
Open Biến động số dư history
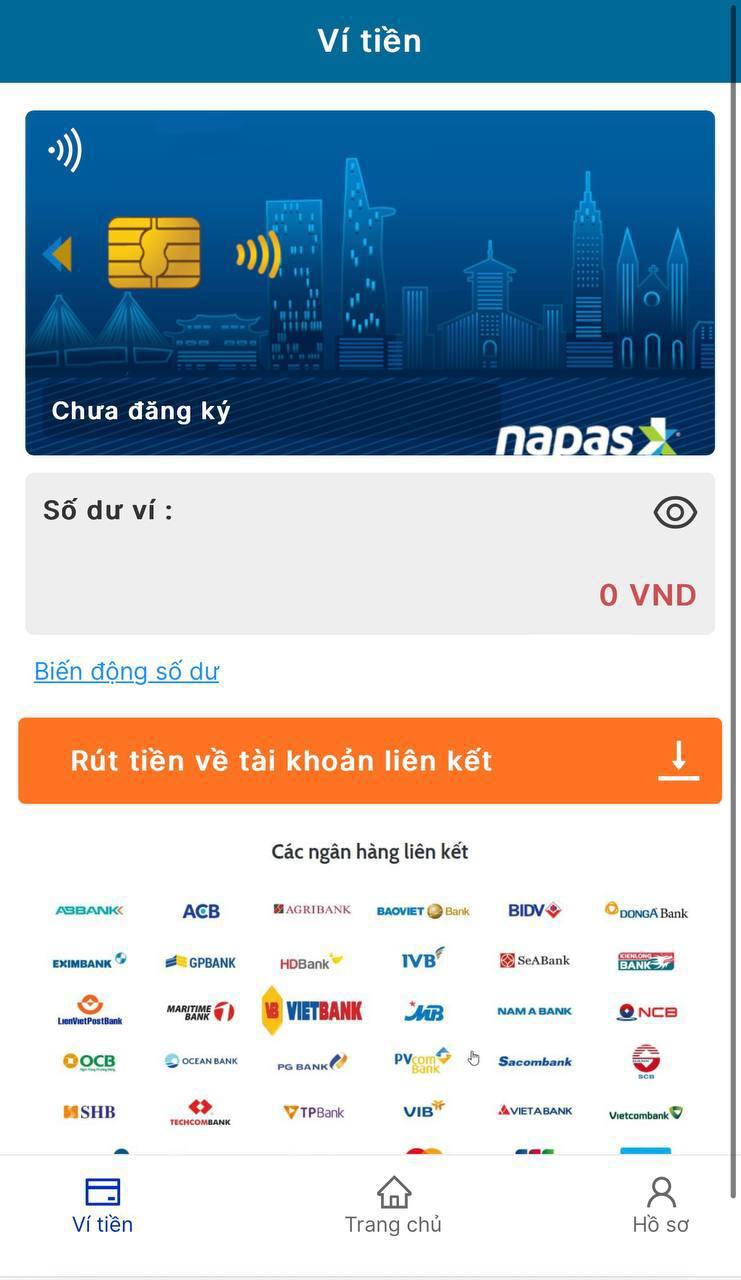(126, 671)
